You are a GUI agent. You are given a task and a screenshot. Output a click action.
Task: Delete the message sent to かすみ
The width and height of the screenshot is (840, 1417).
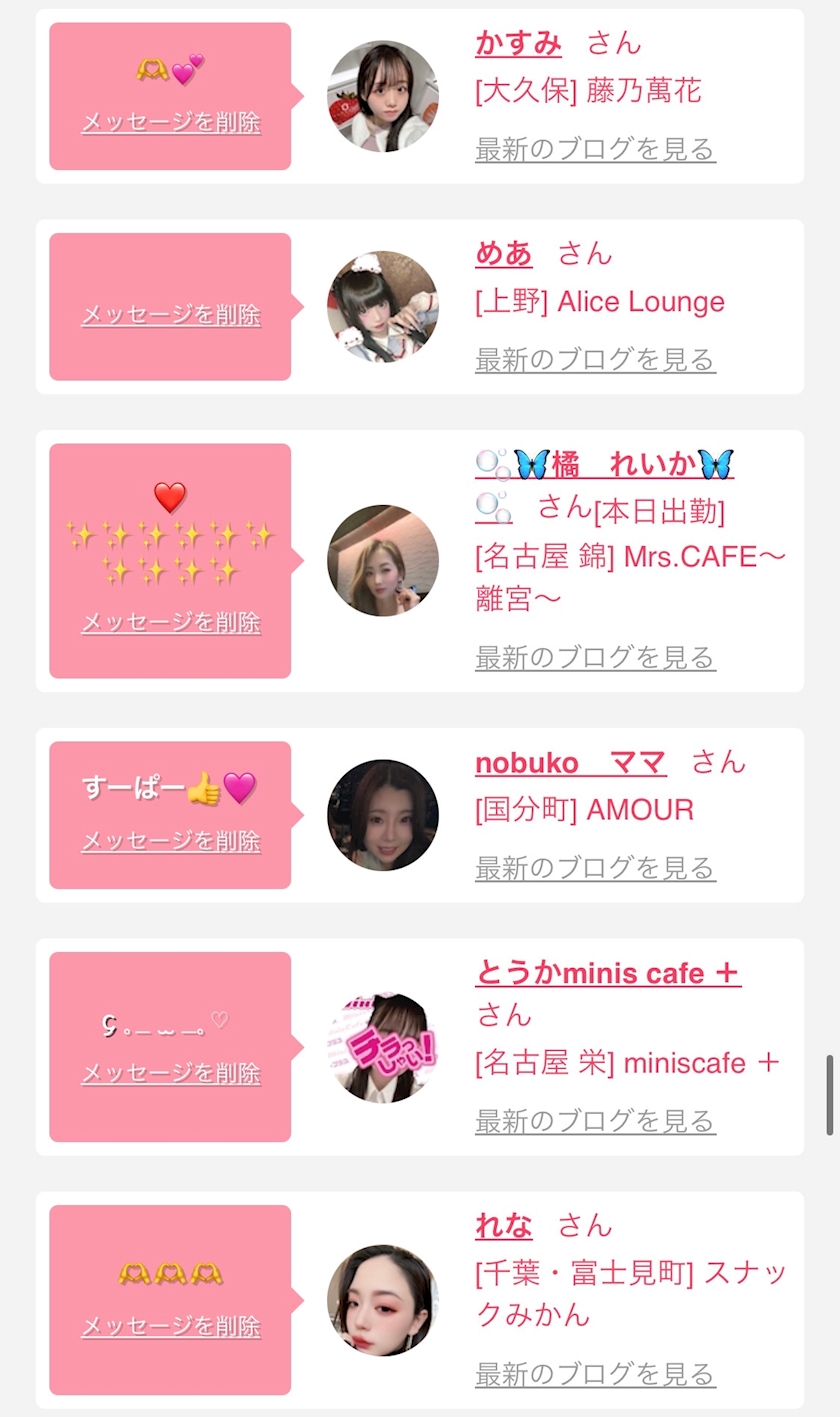pyautogui.click(x=171, y=123)
